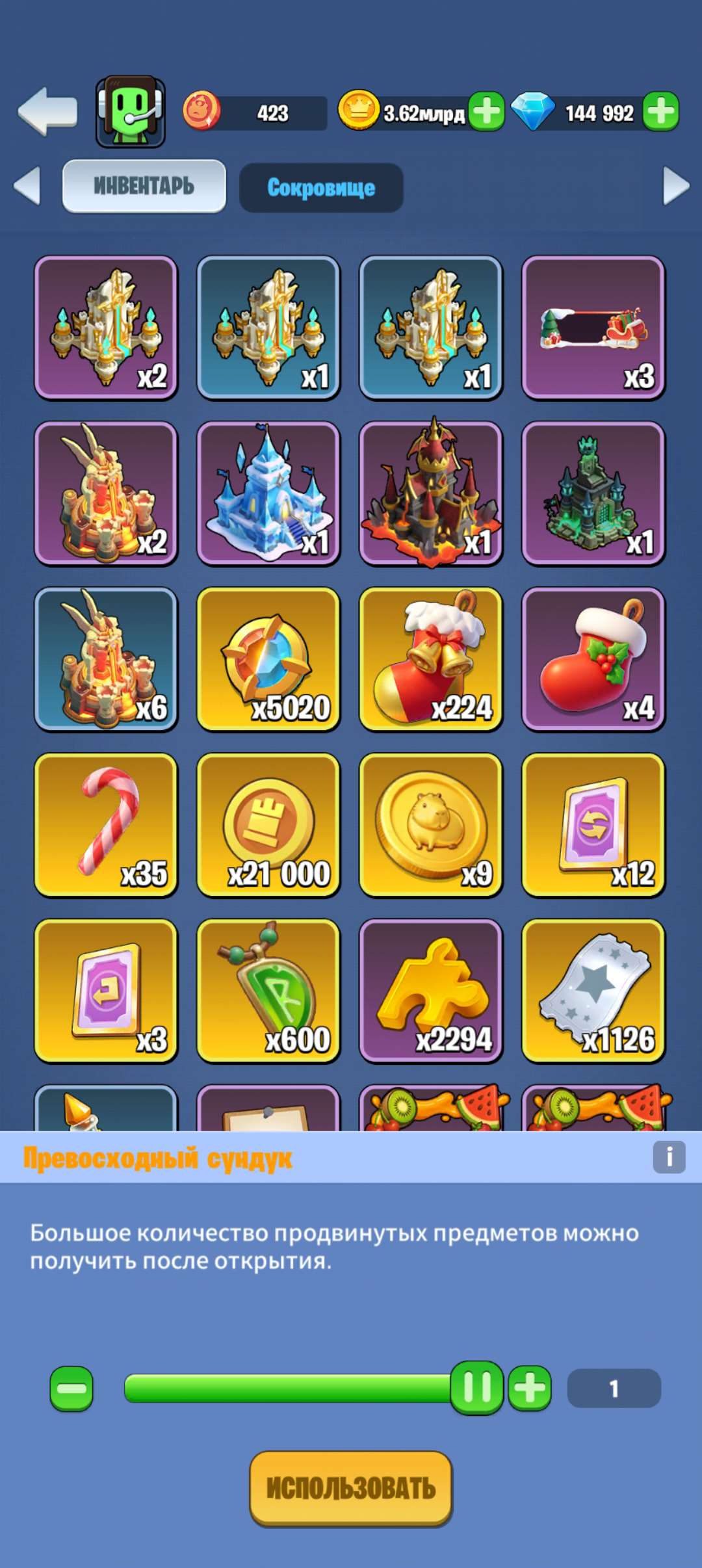Switch to the ИНВЕНТАРЬ tab
This screenshot has width=702, height=1568.
point(144,187)
